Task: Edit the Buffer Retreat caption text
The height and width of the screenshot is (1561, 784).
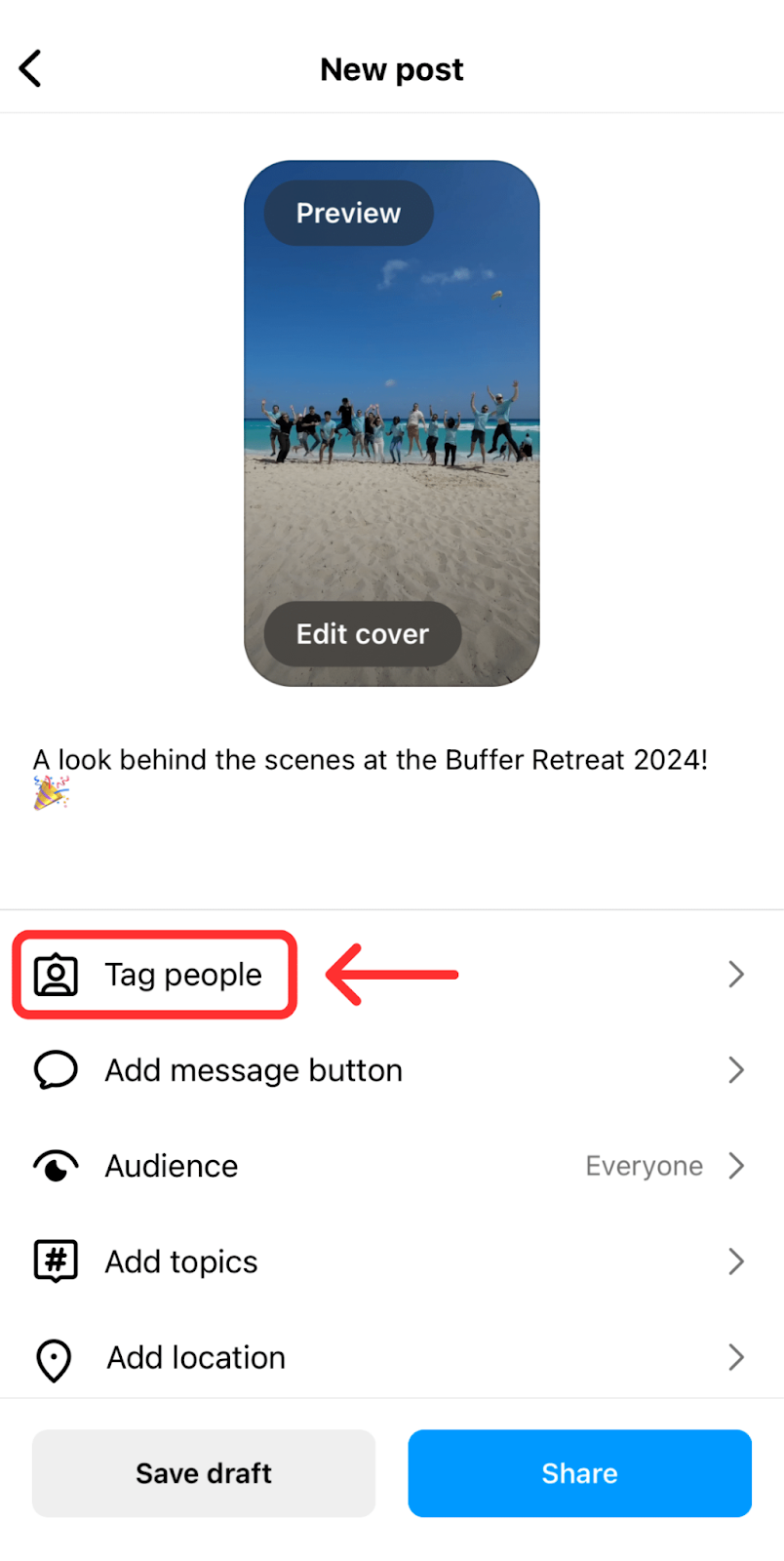Action: pos(371,760)
